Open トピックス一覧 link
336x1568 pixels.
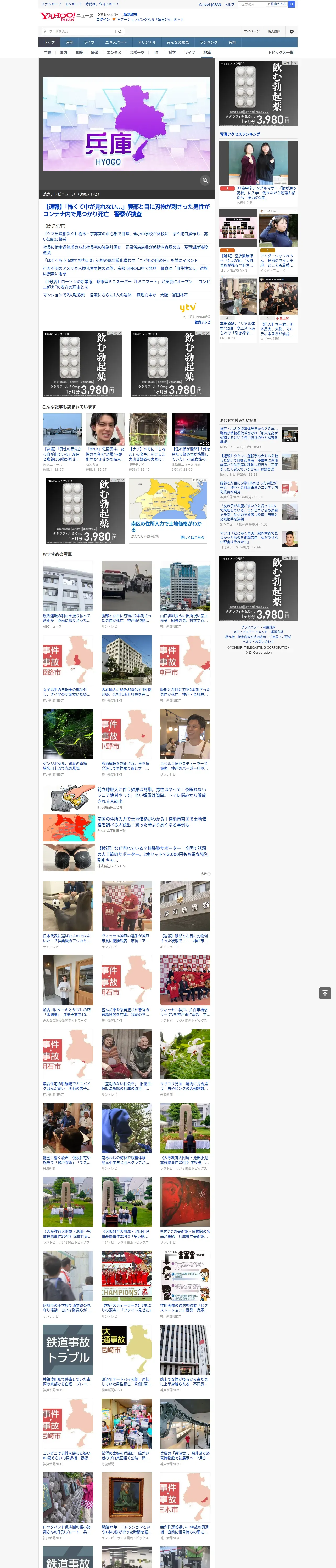point(281,52)
